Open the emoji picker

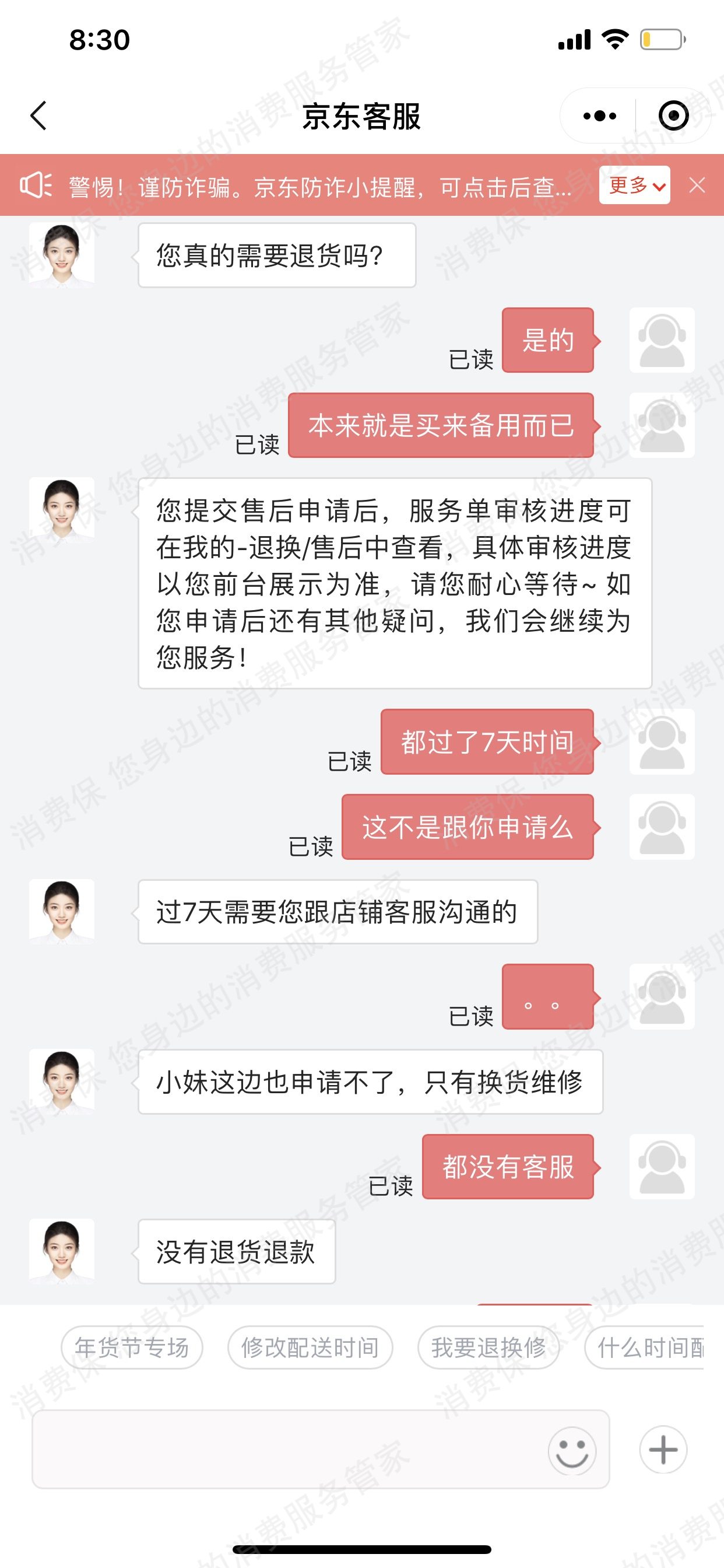coord(572,1451)
